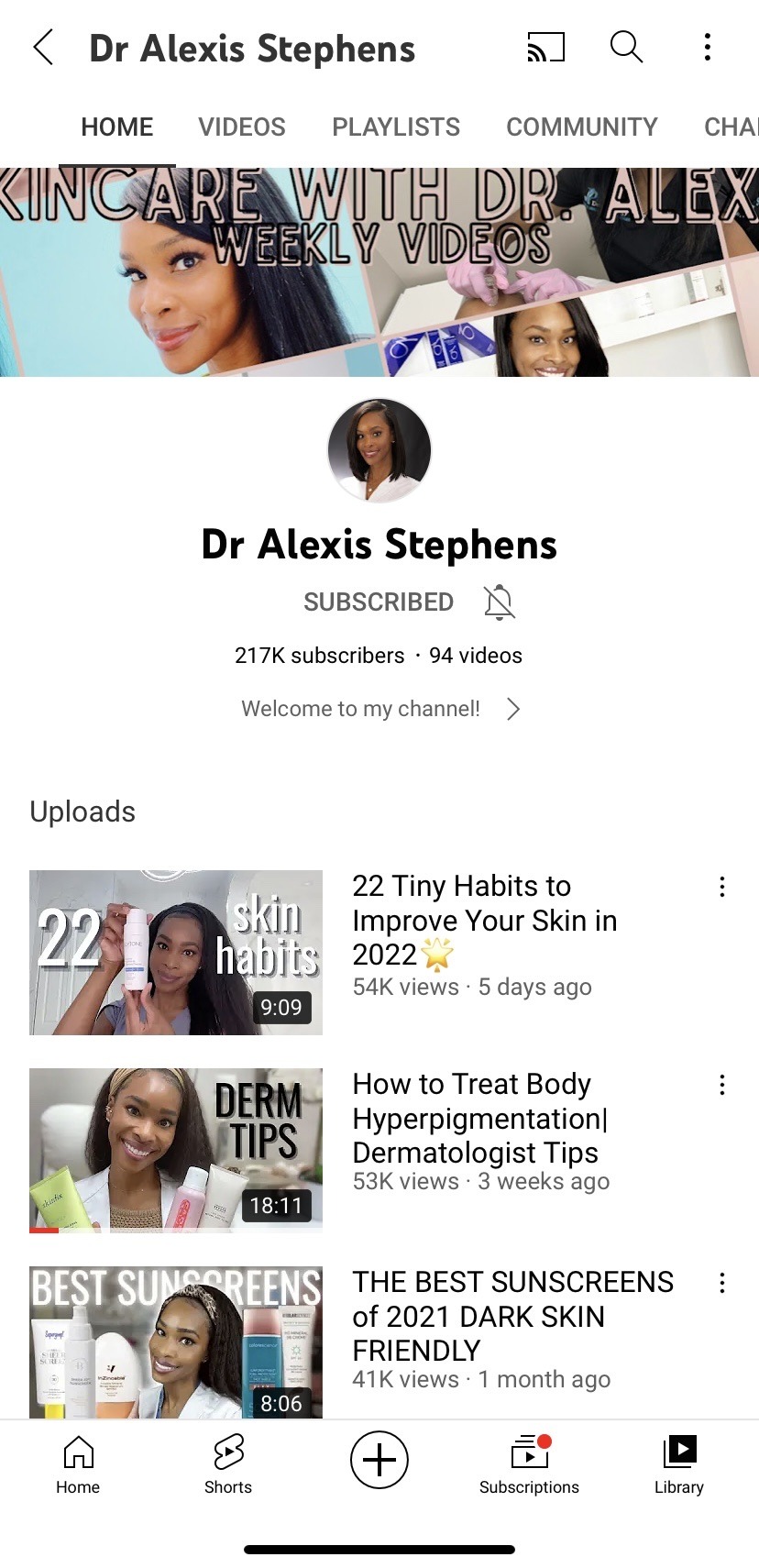Tap the Subscribed button
The image size is (759, 1568).
tap(379, 602)
